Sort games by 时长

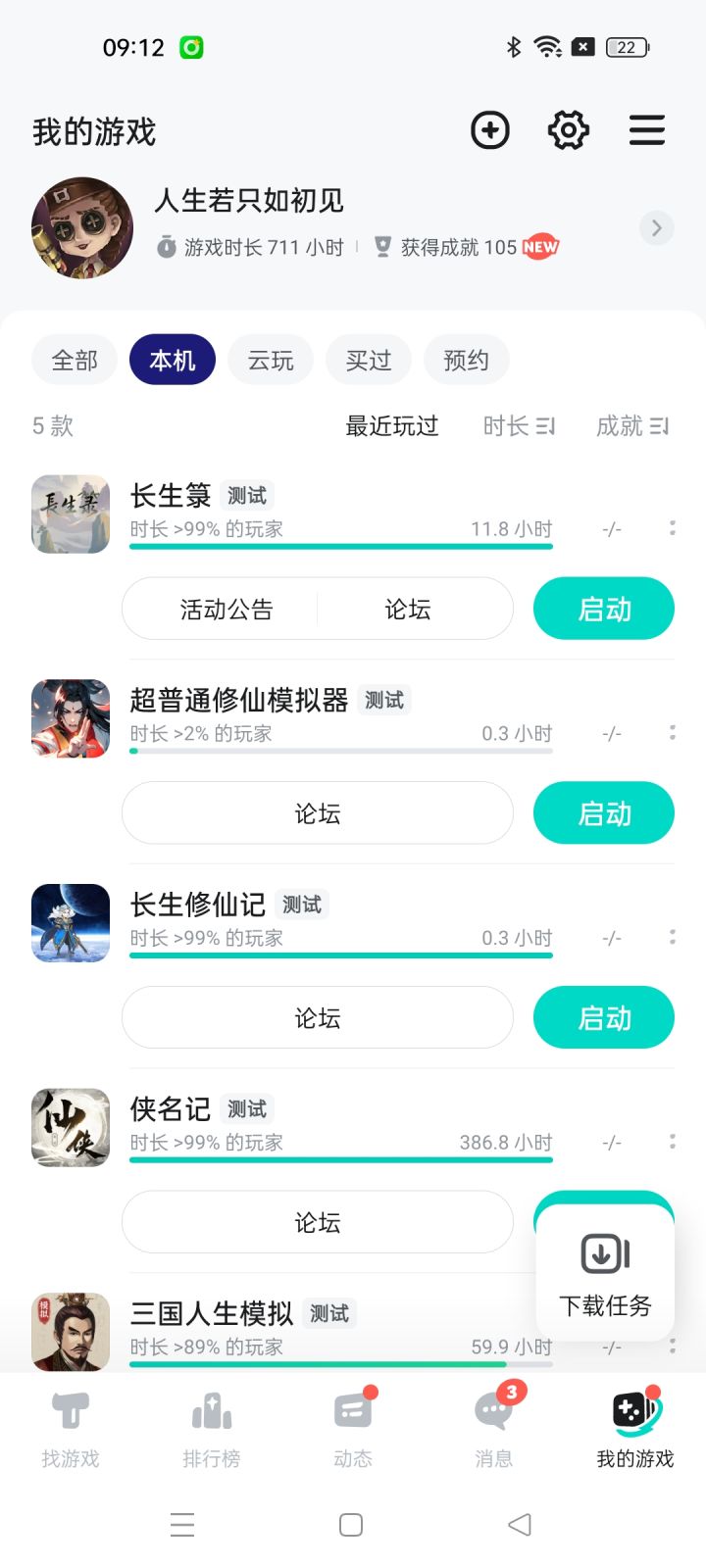[519, 426]
